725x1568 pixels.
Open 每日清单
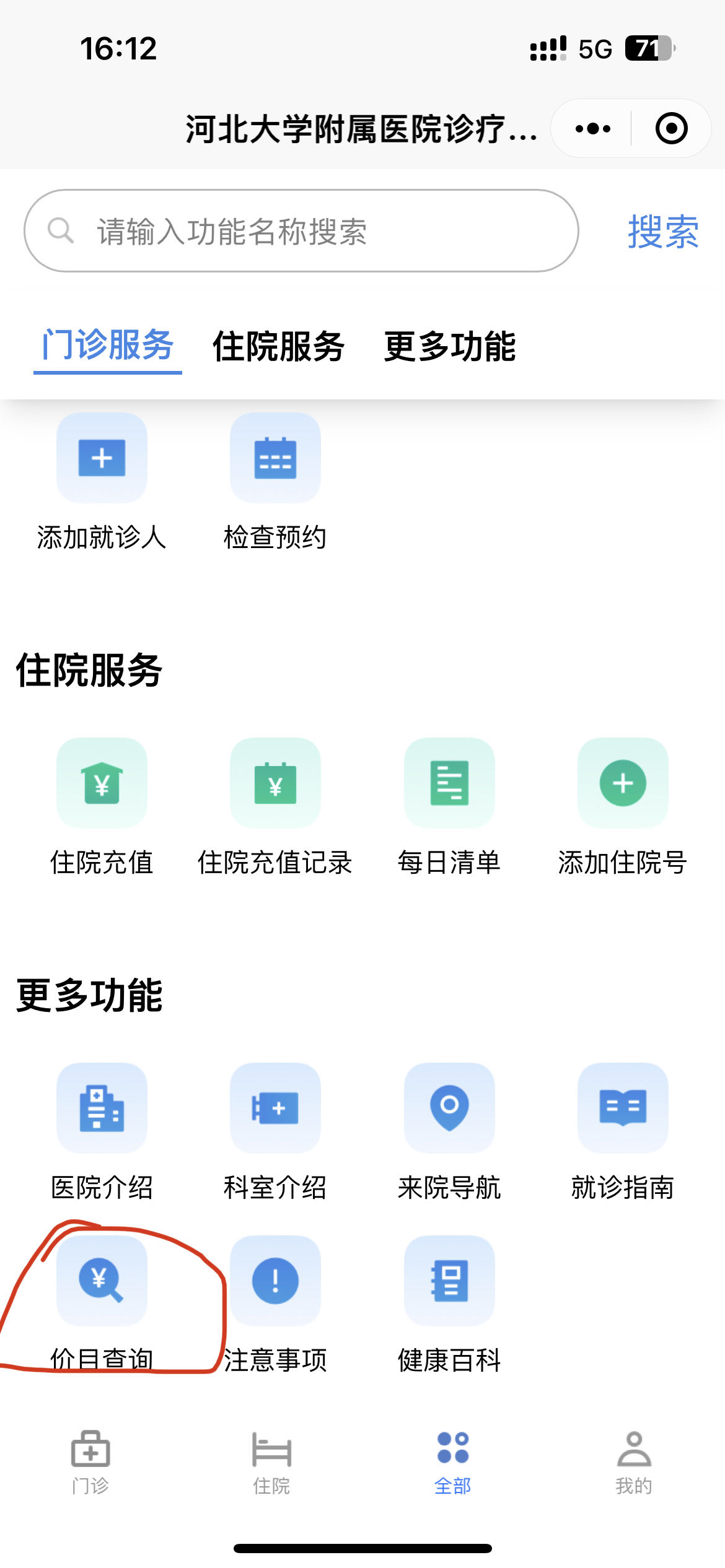point(449,784)
